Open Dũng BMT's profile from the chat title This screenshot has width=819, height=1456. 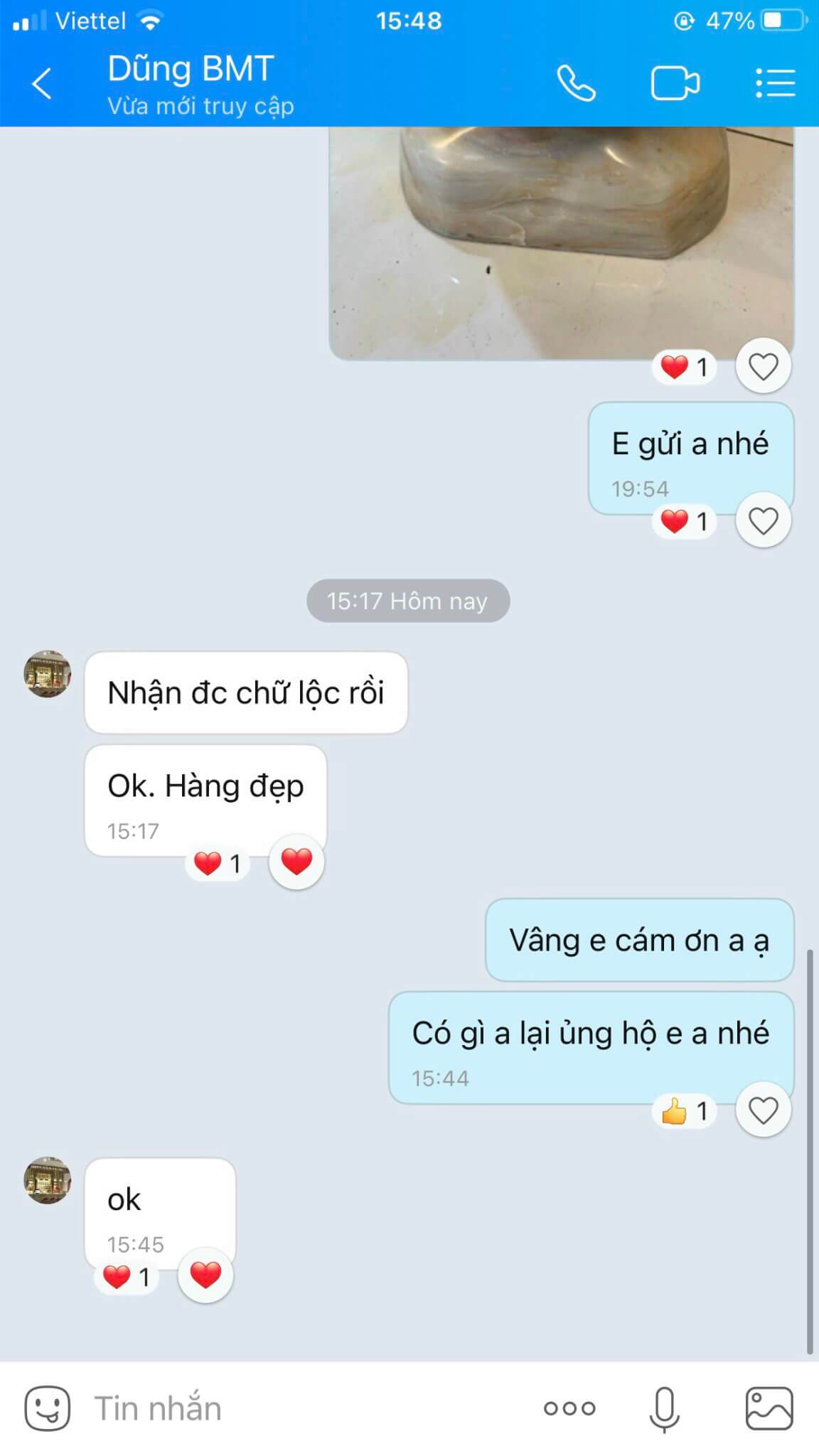(x=191, y=70)
